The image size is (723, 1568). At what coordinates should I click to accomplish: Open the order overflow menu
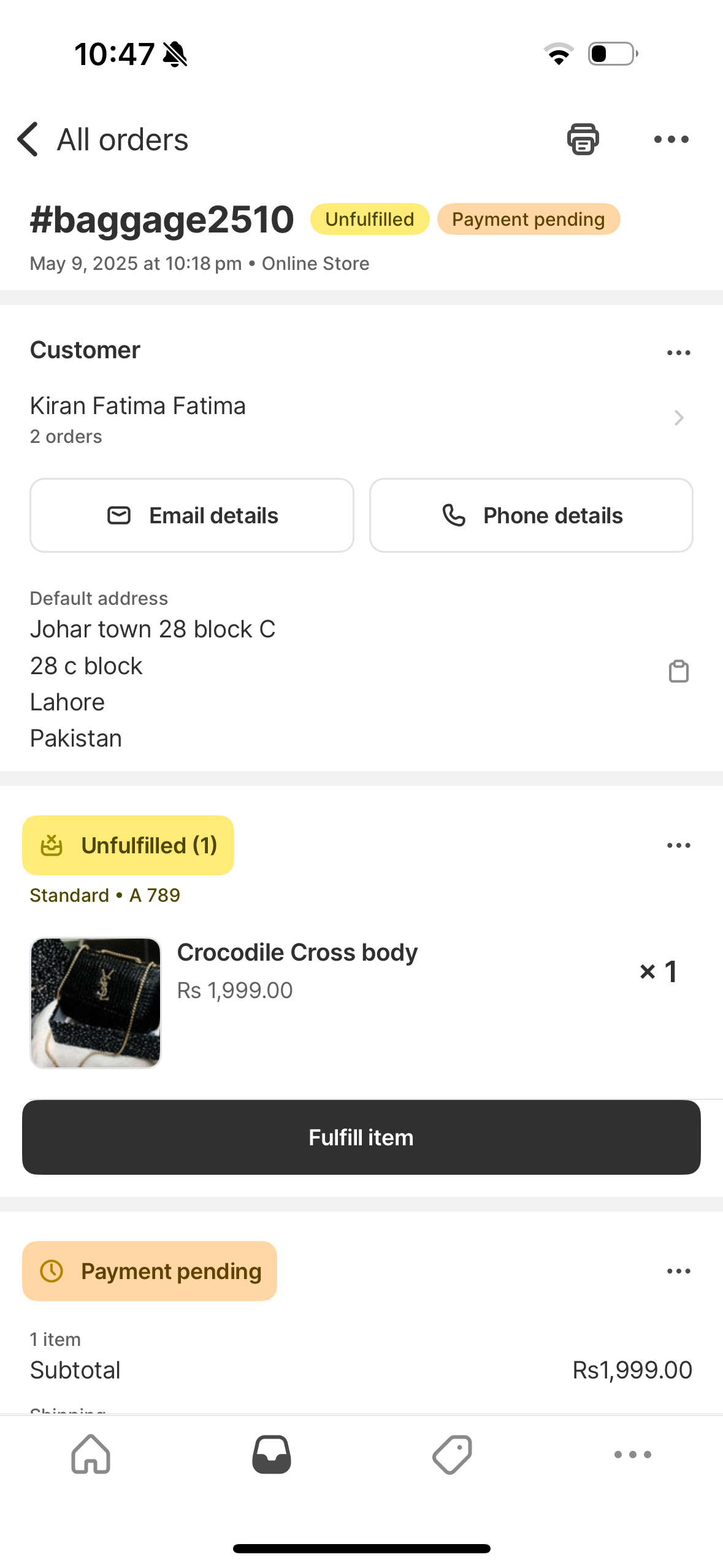point(671,139)
